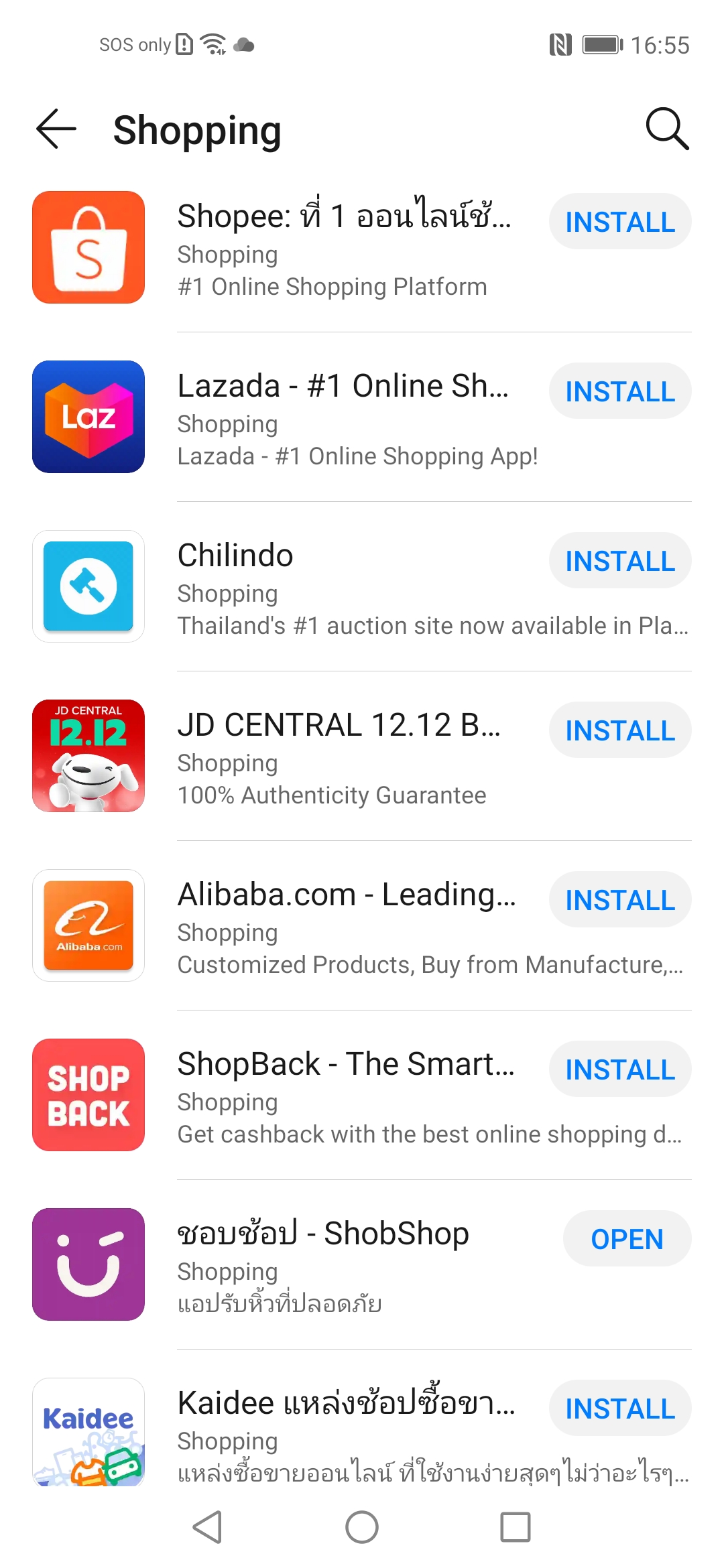The height and width of the screenshot is (1568, 724).
Task: Install the Alibaba.com app
Action: tap(619, 900)
